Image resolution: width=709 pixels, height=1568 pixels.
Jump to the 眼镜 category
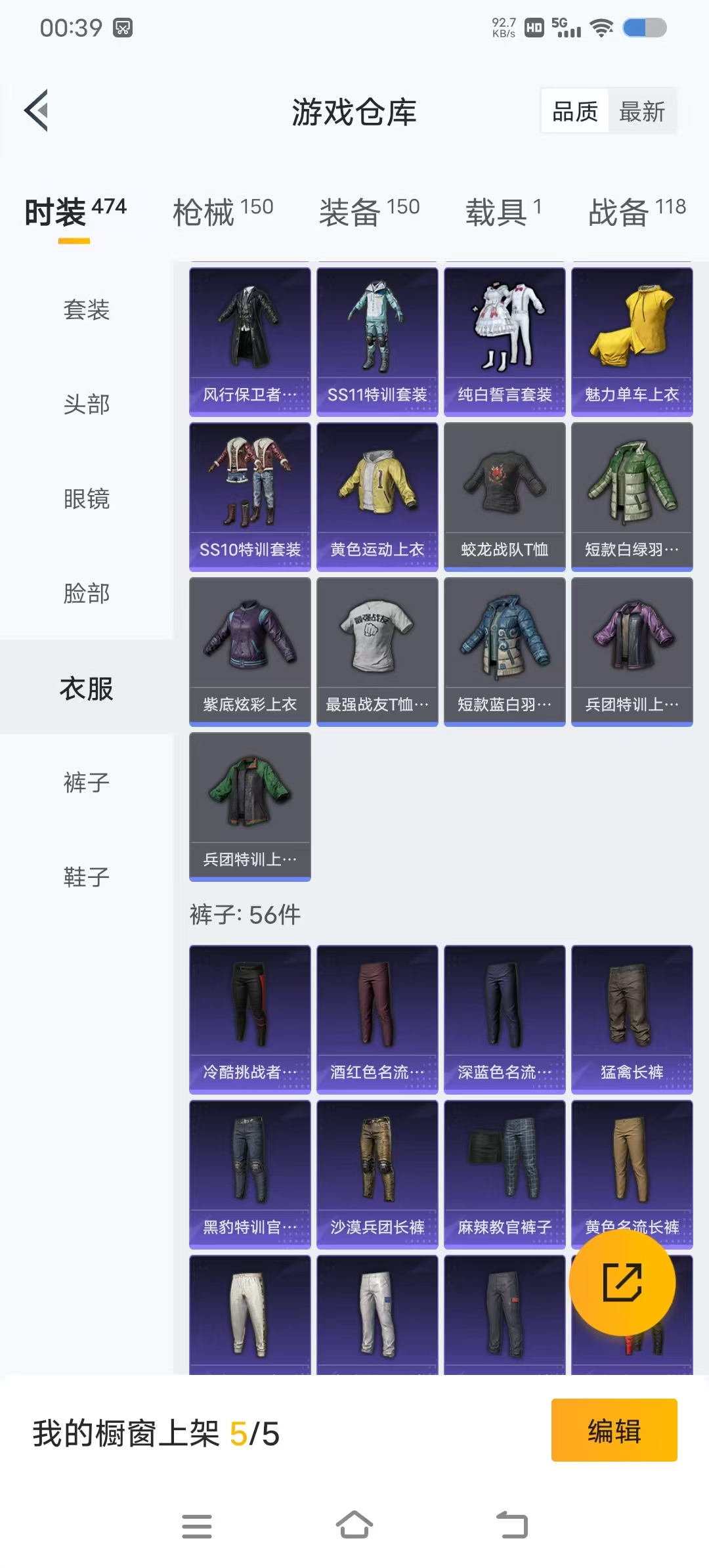coord(86,498)
